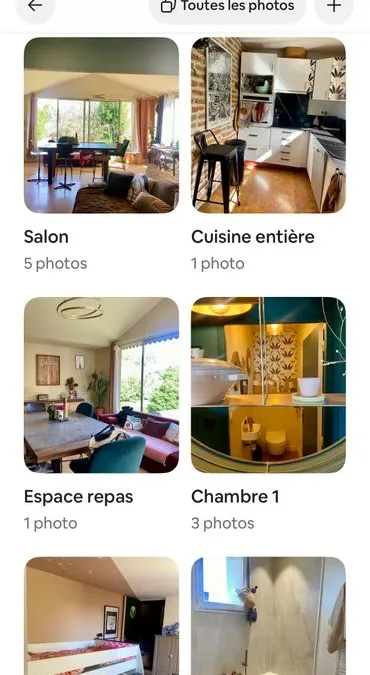Tap the Toutes les photos button
Screen dimensions: 370x675
pos(227,6)
